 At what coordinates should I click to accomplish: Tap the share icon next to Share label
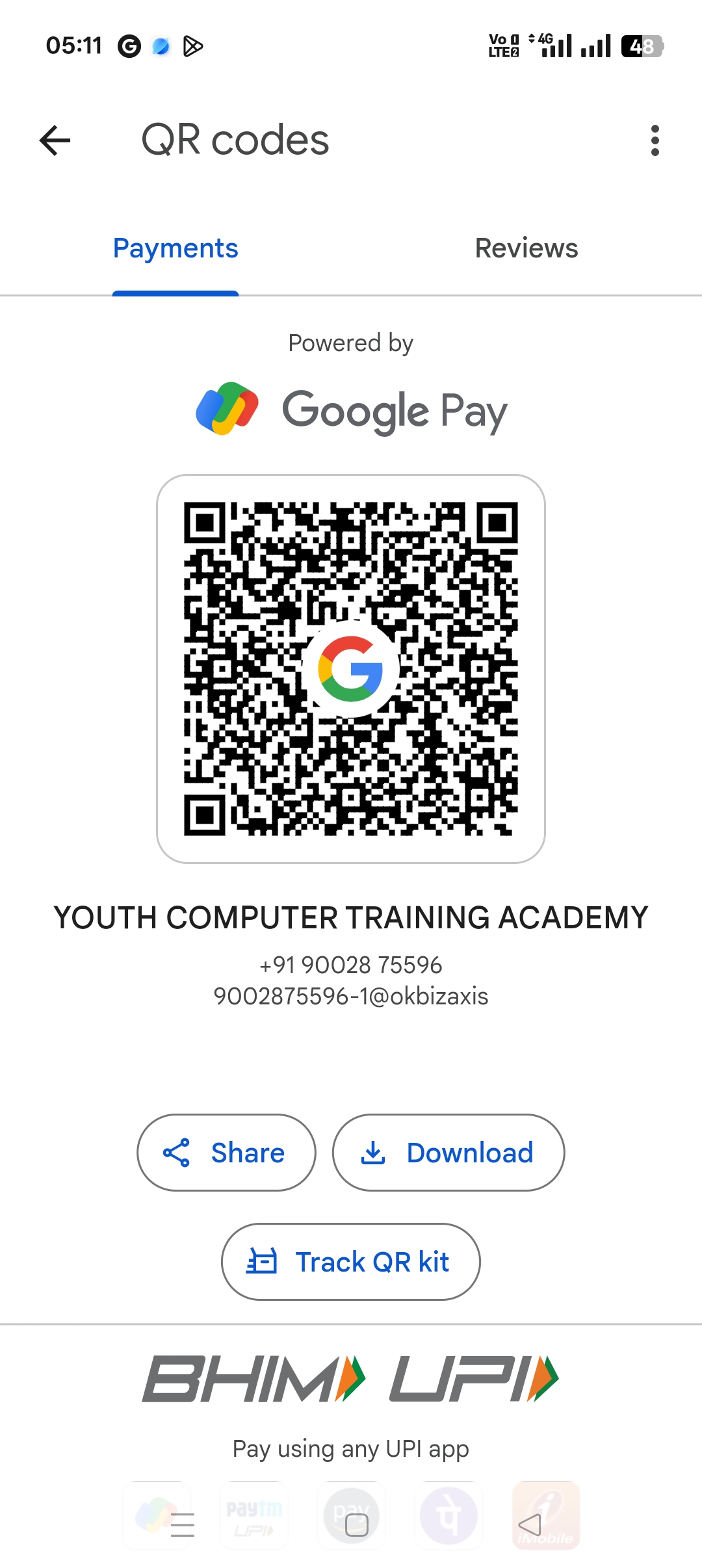pos(175,1152)
